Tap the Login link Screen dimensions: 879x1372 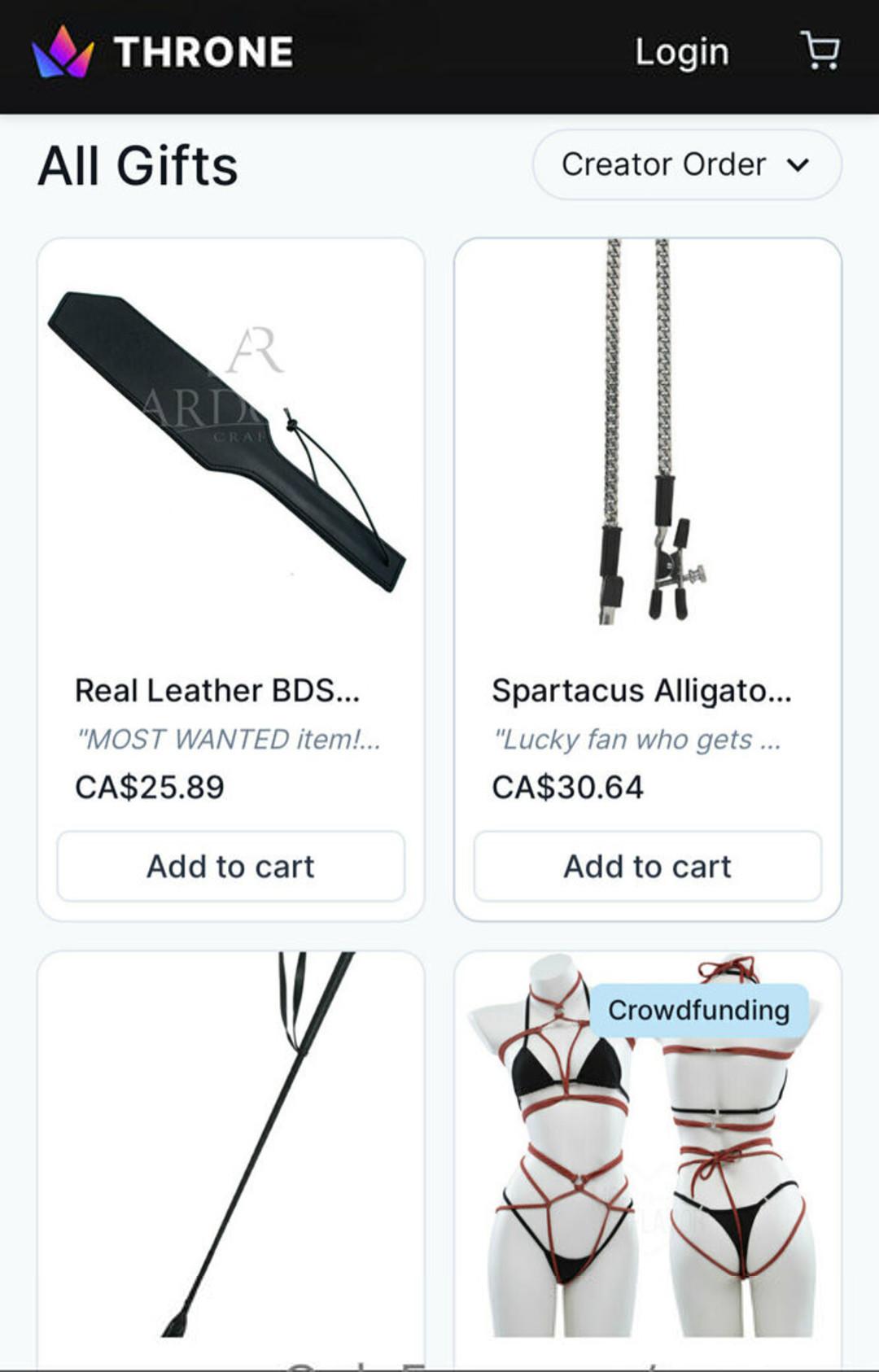click(x=681, y=52)
